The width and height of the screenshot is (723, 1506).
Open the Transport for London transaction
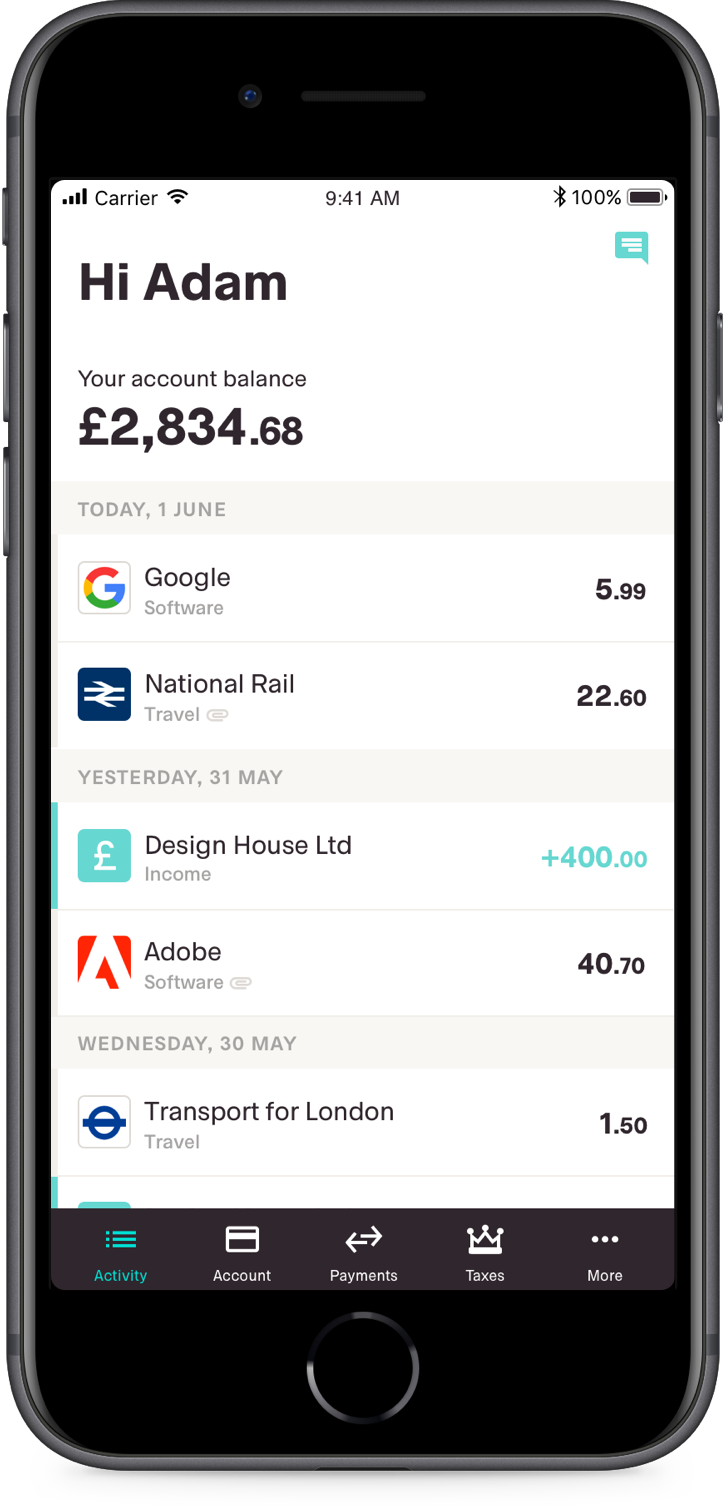point(363,1123)
